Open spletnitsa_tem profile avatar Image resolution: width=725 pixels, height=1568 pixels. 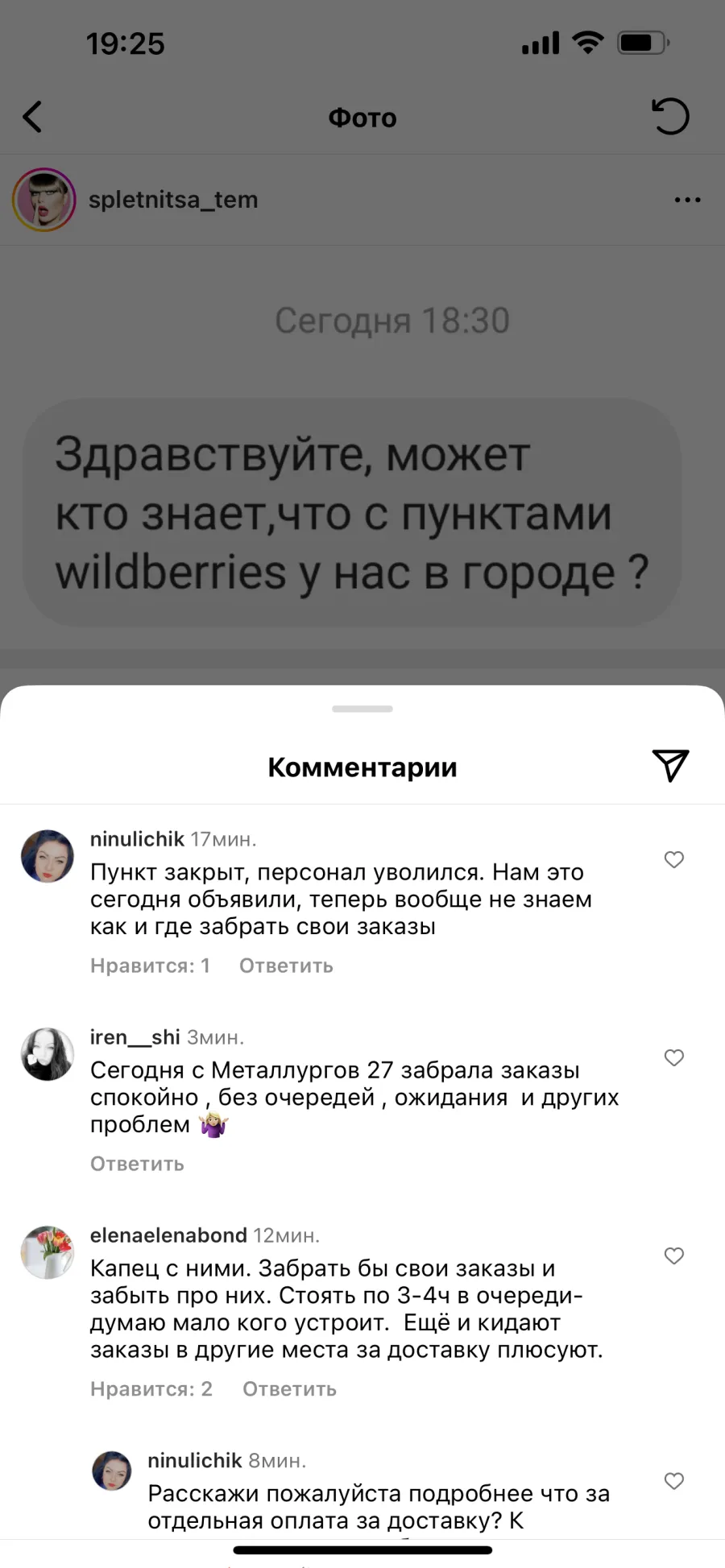[44, 200]
